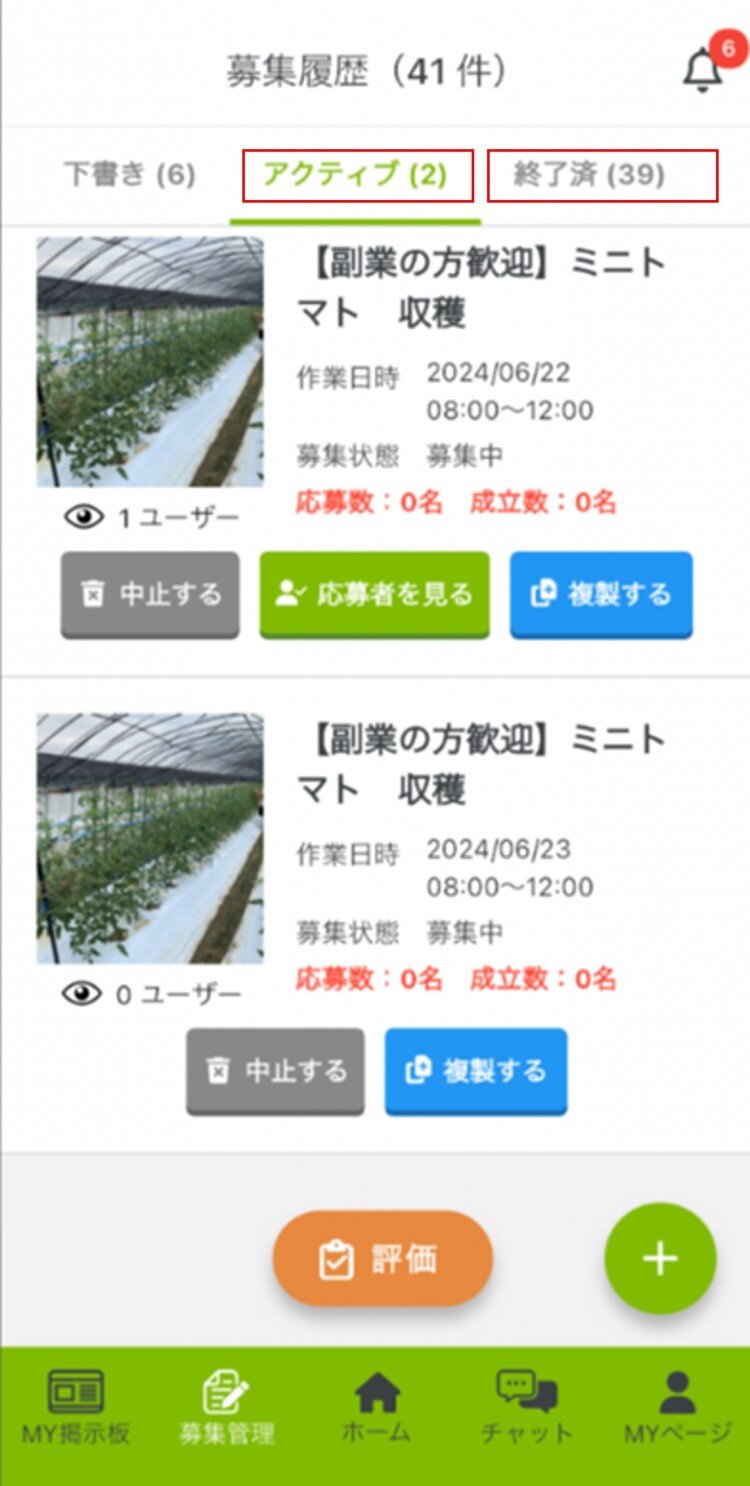Open the チャット tab

pos(527,1408)
